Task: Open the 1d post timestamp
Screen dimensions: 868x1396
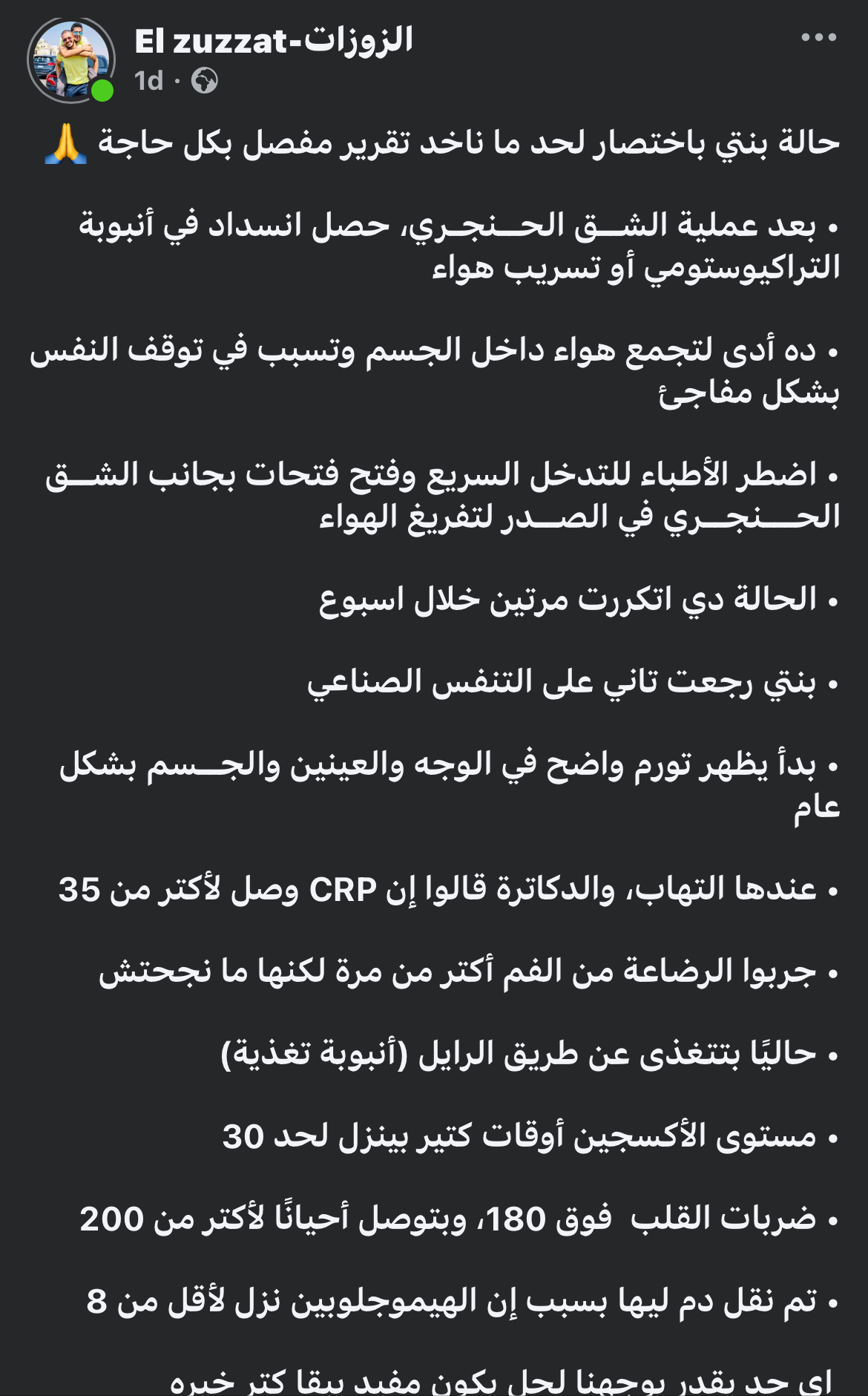Action: coord(148,80)
